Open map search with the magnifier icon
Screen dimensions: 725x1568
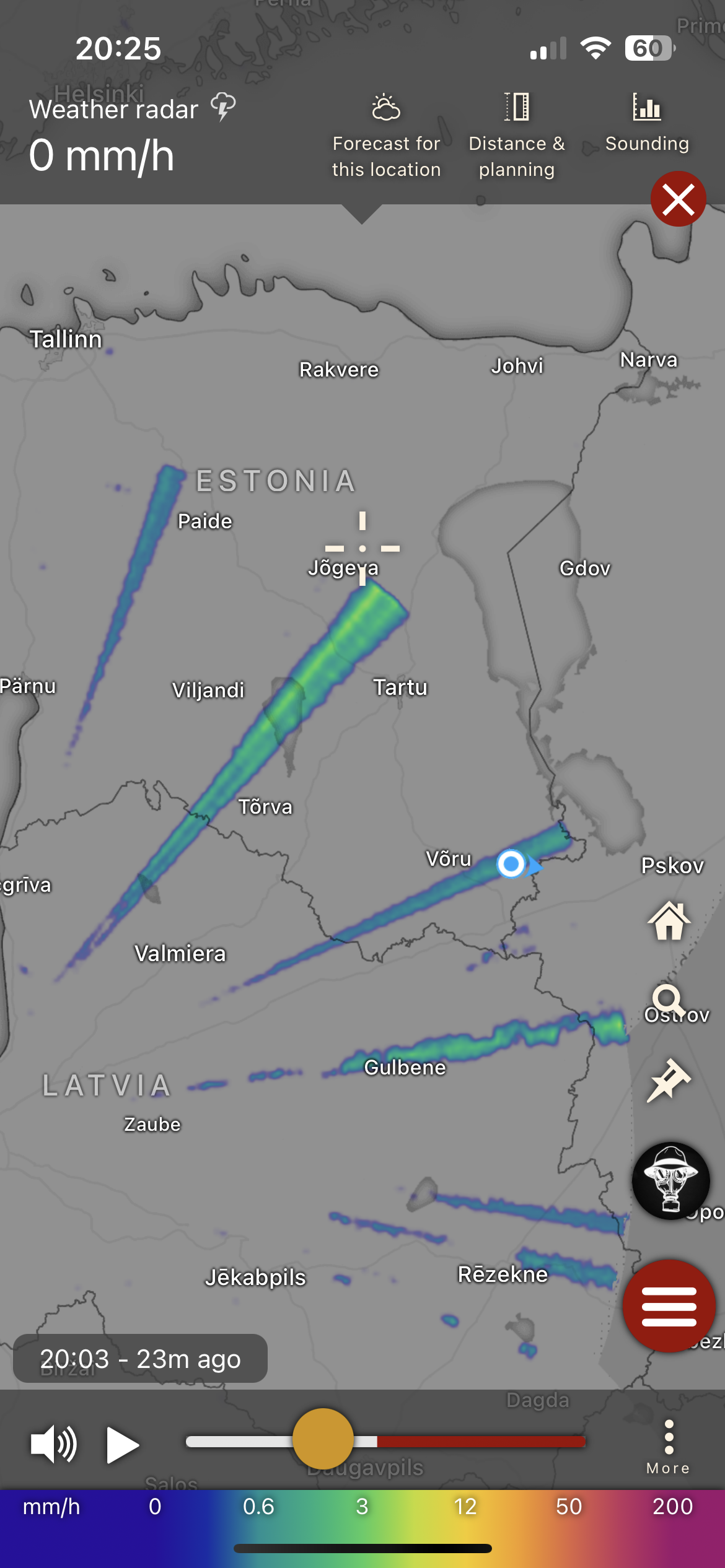click(668, 1000)
